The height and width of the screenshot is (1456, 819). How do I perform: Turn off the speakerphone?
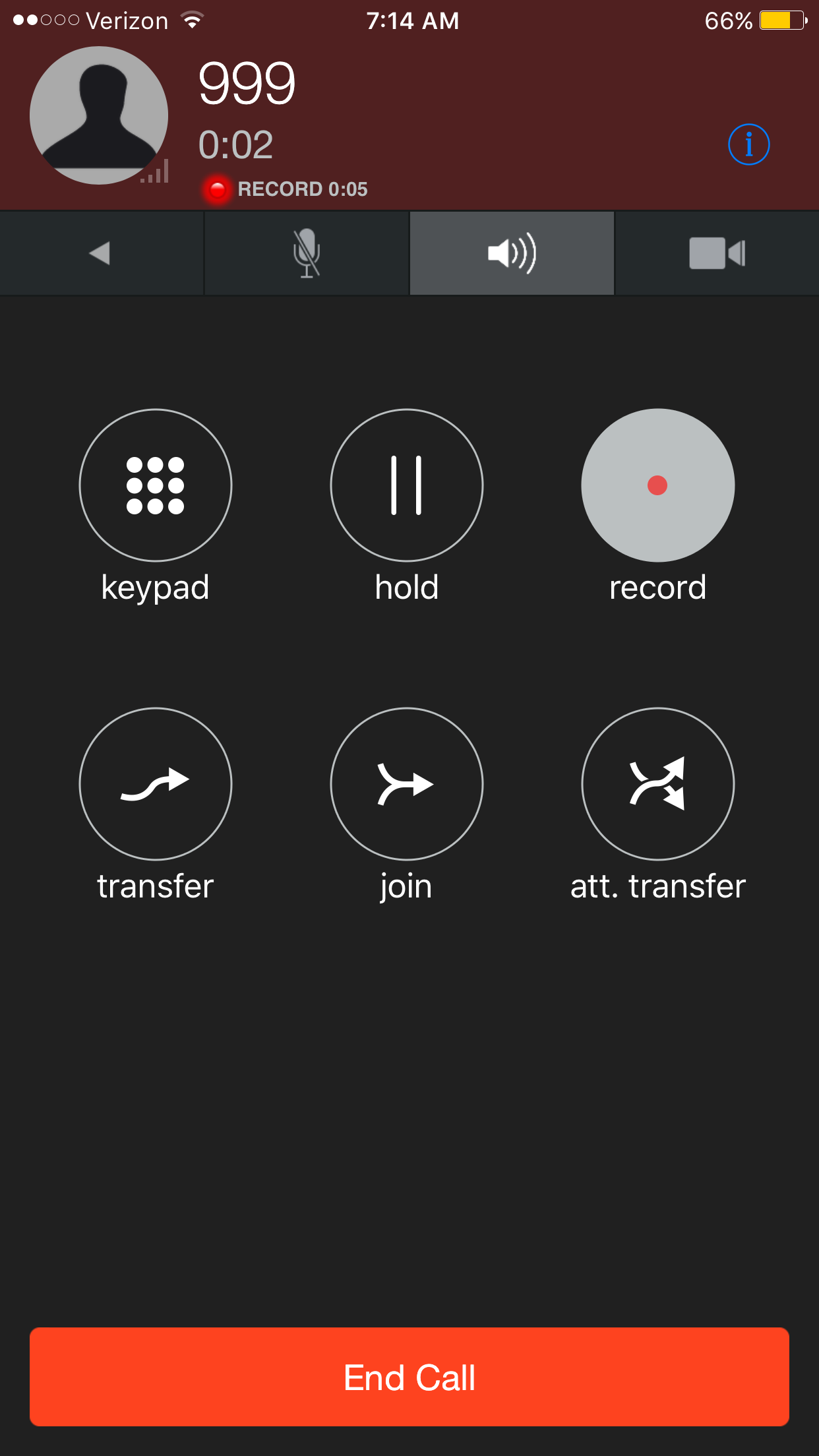[x=512, y=253]
